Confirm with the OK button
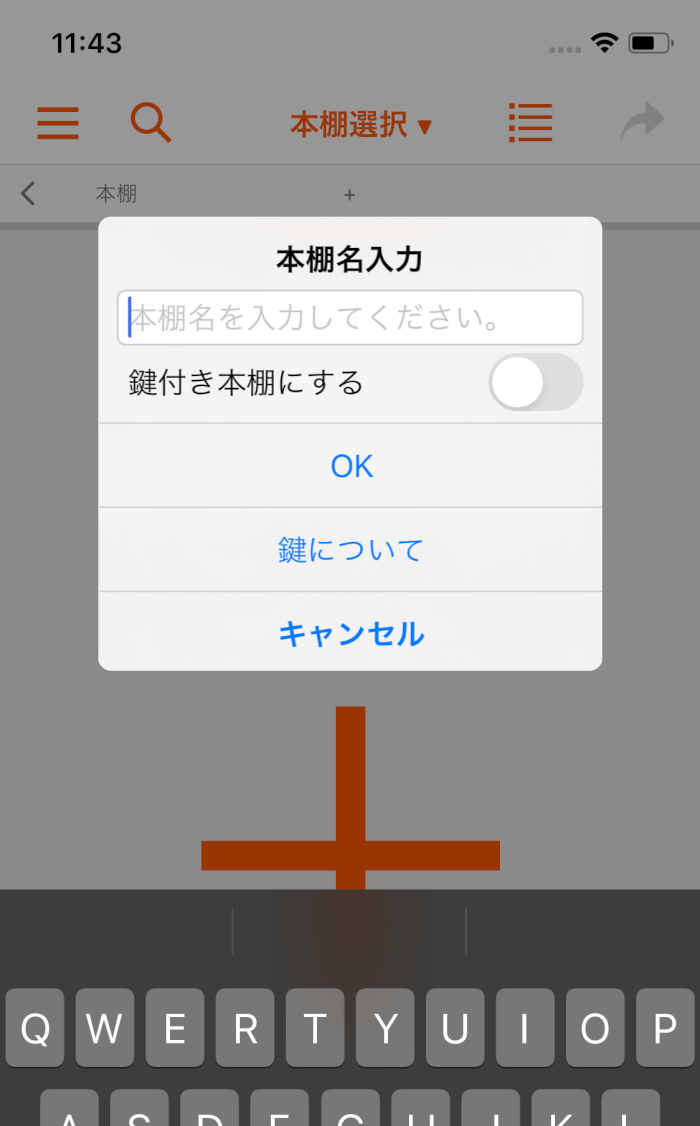The width and height of the screenshot is (700, 1126). coord(351,466)
